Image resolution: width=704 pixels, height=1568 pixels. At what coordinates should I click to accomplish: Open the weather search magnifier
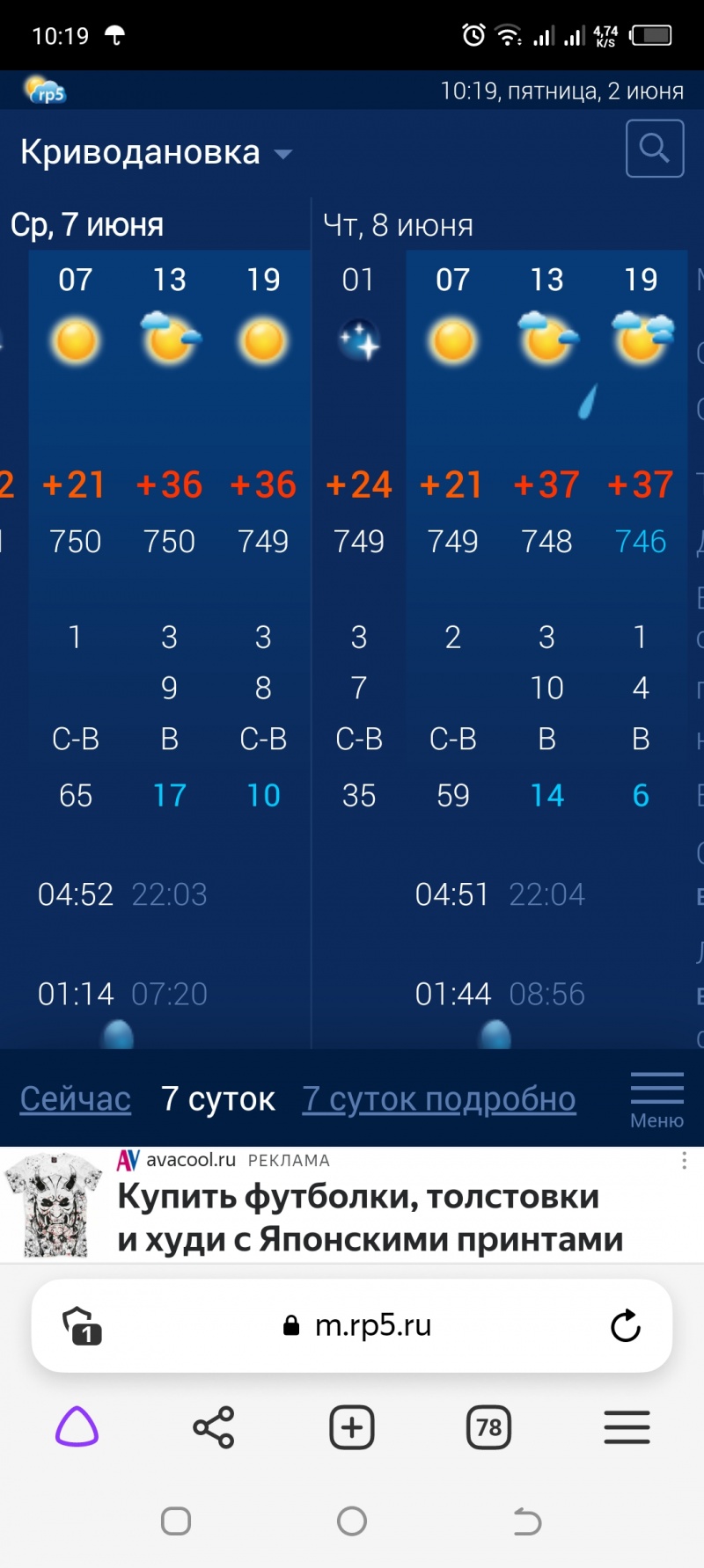654,149
